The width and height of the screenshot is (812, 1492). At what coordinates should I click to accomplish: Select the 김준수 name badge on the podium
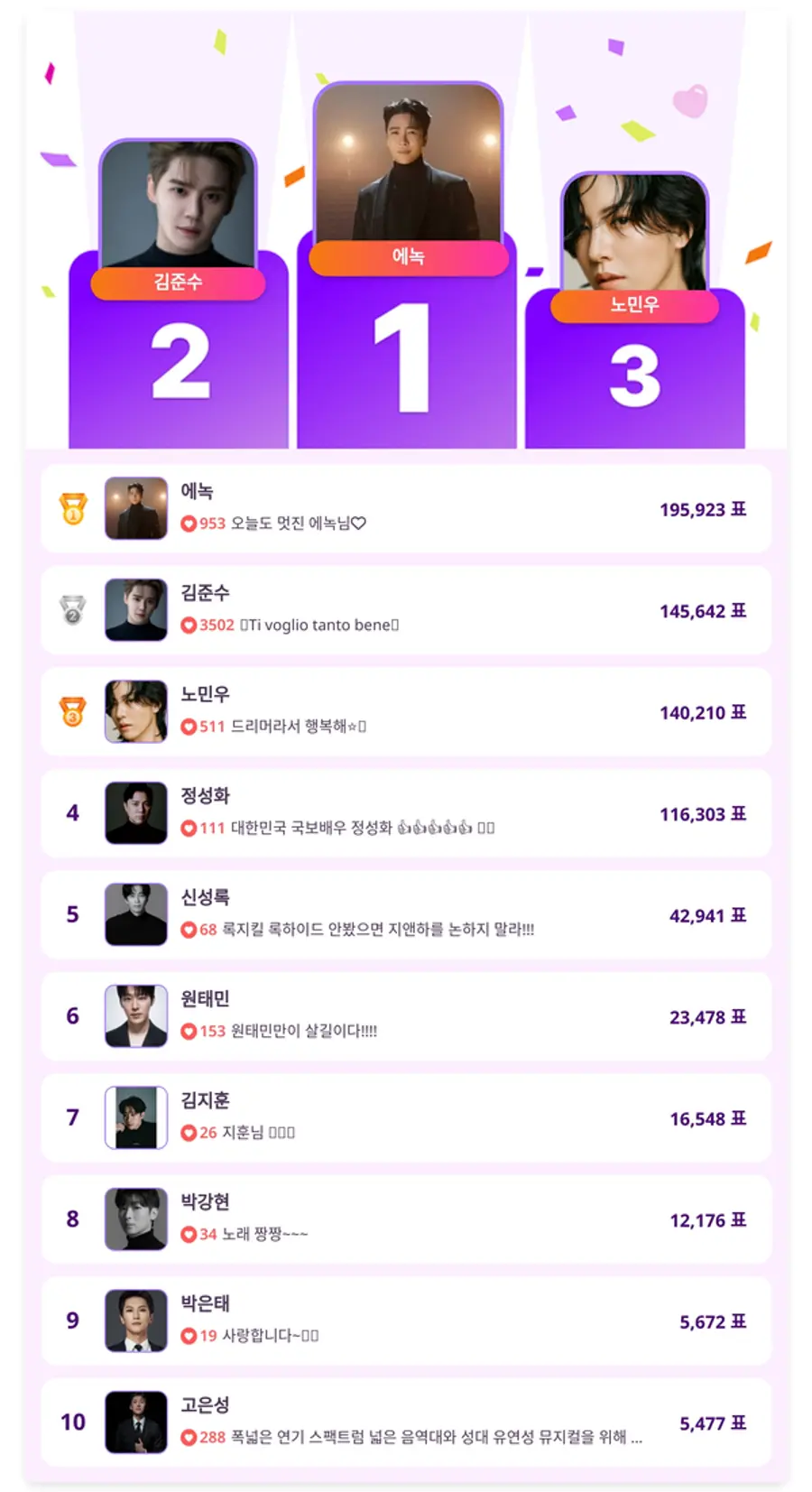point(177,283)
